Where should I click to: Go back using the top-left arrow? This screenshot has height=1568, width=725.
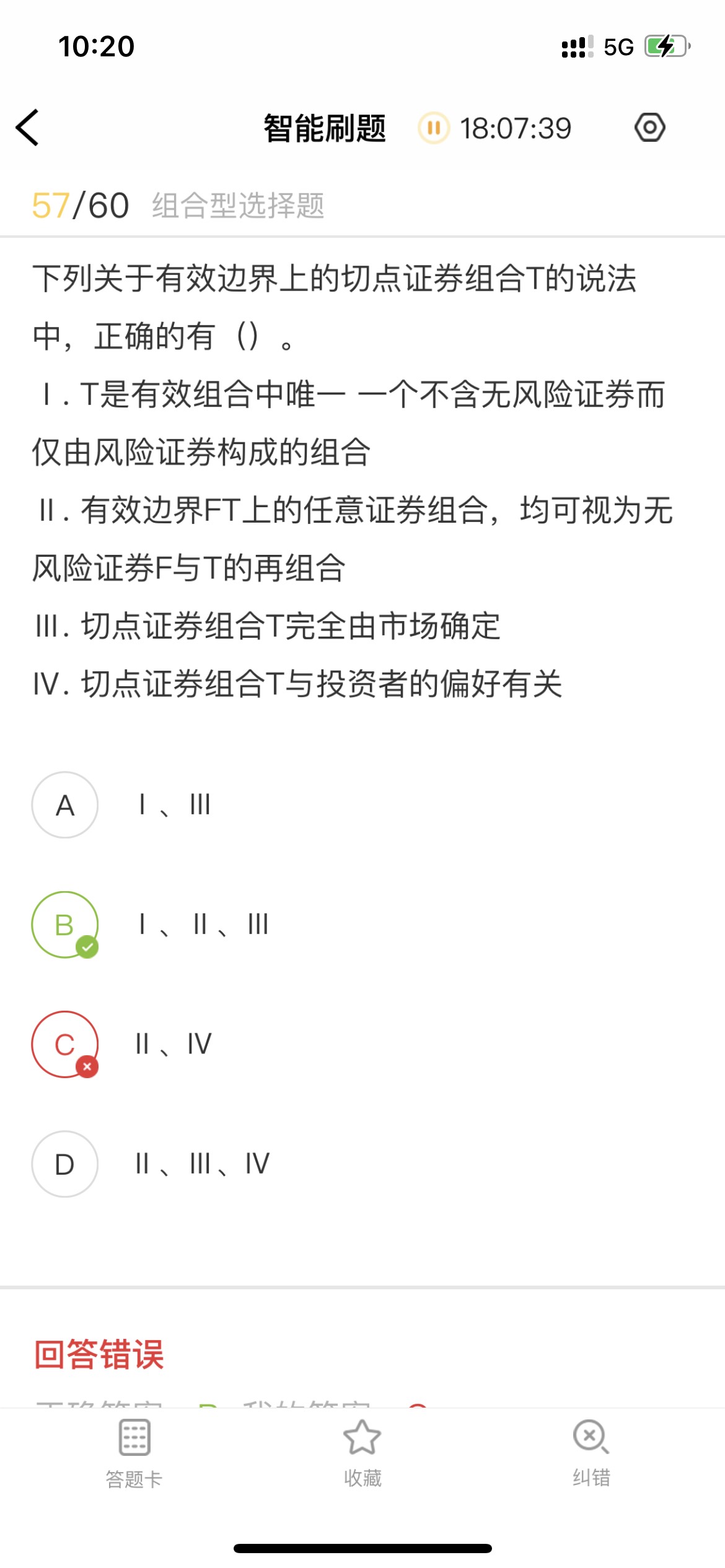[x=27, y=128]
